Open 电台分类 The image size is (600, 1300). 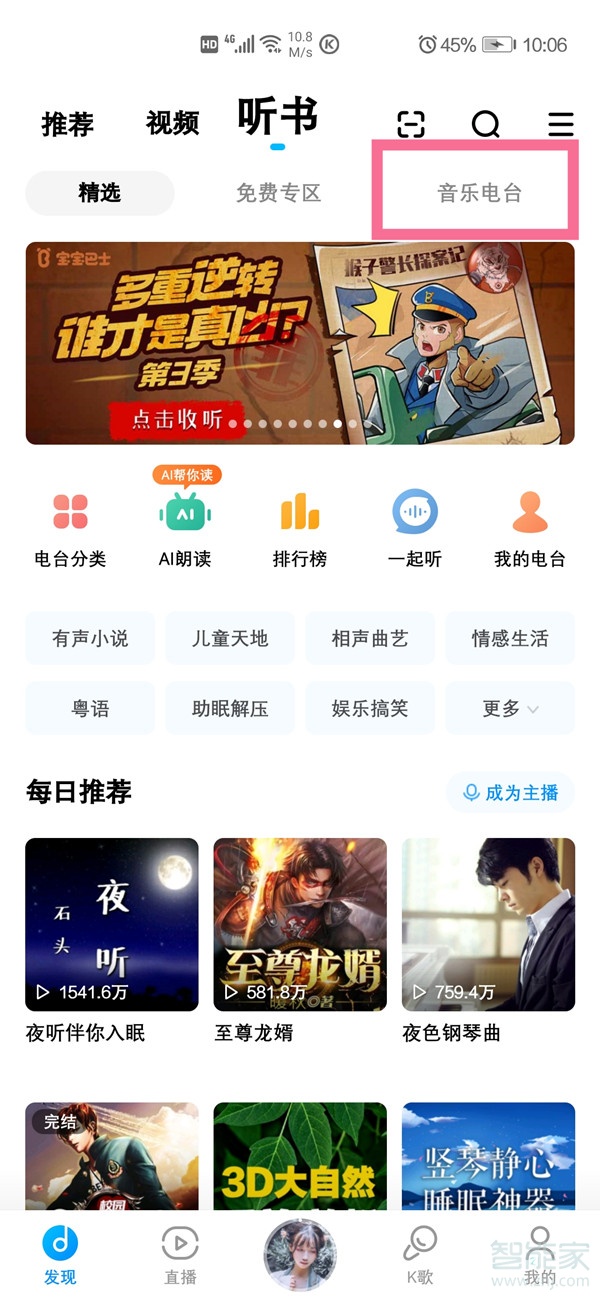click(x=70, y=528)
